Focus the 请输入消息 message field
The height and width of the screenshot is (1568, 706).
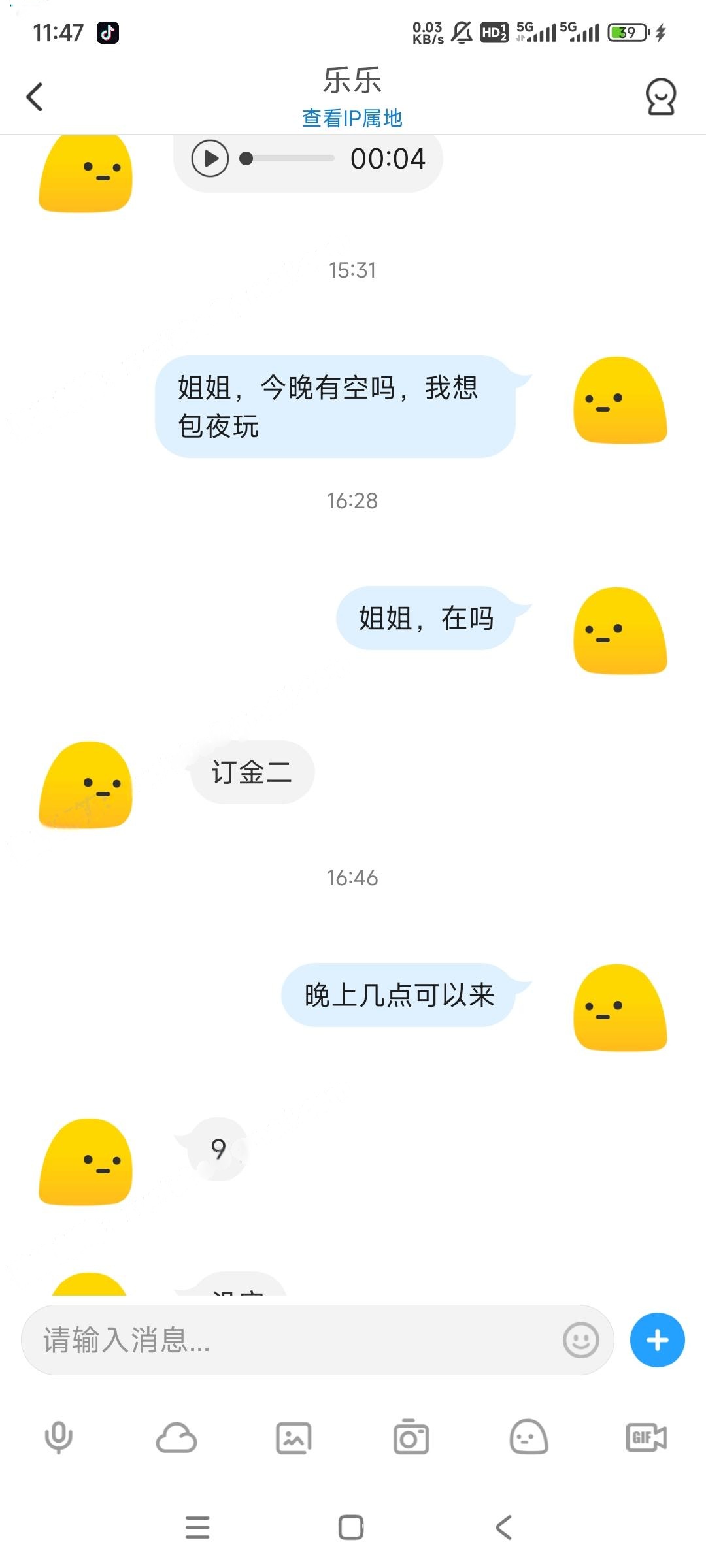(294, 1340)
